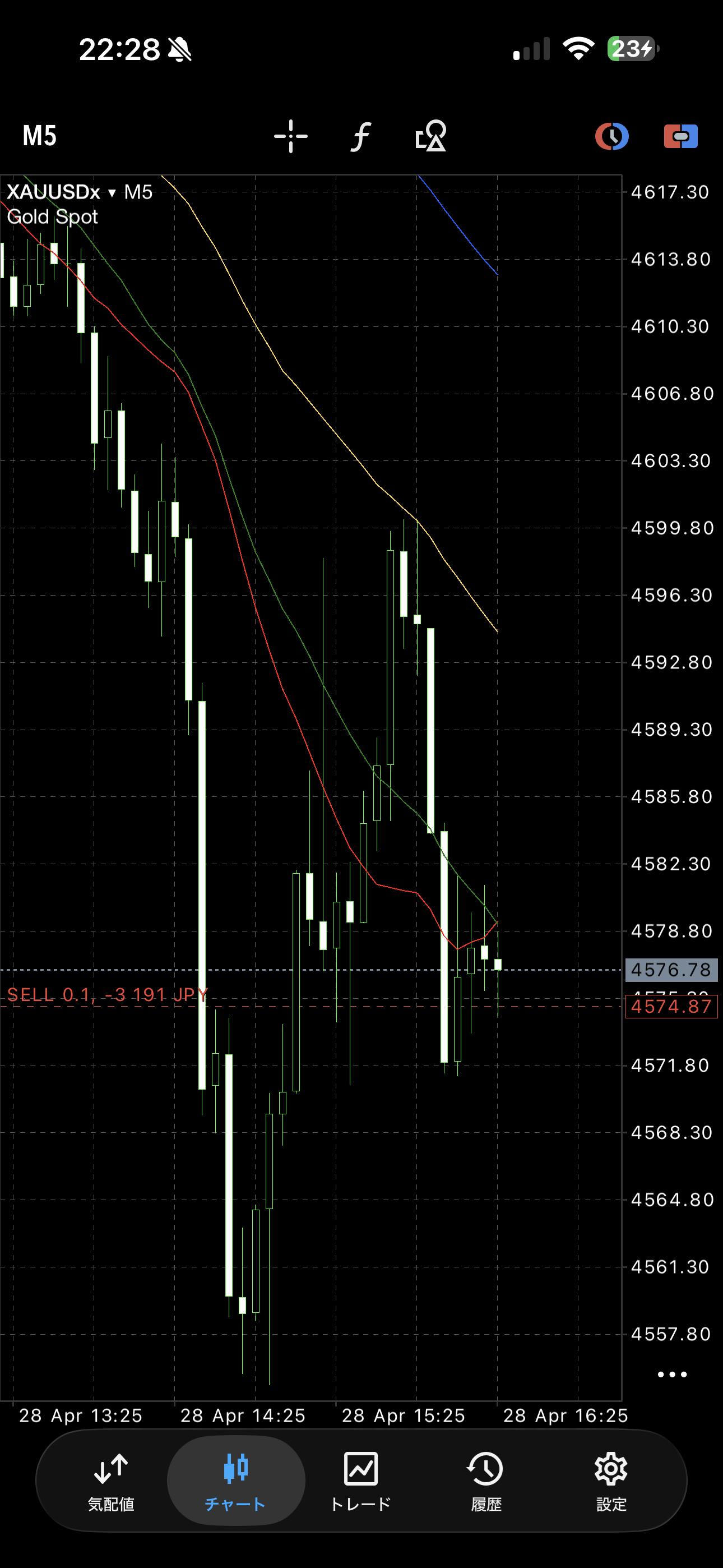
Task: Open the M5 timeframe selector
Action: point(40,136)
